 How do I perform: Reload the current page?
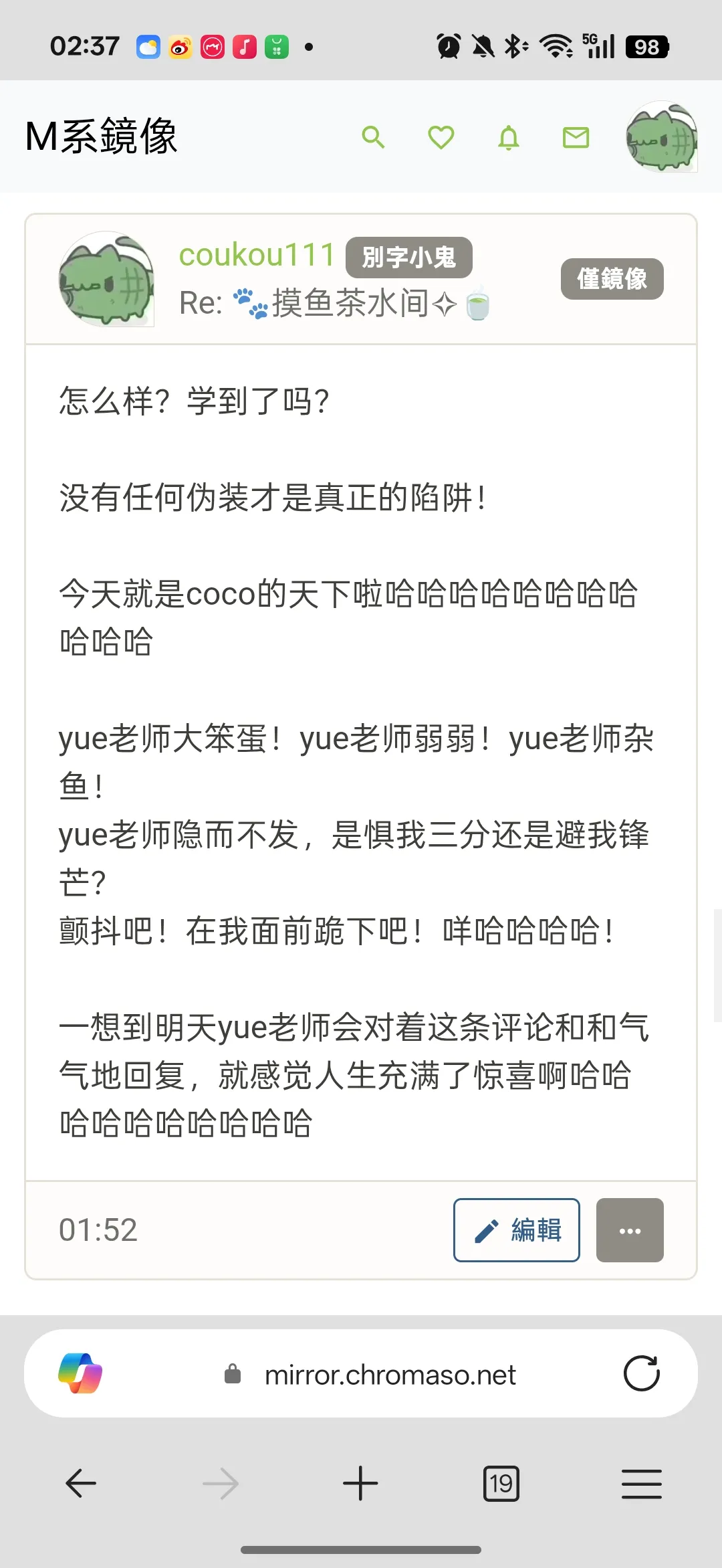641,1373
